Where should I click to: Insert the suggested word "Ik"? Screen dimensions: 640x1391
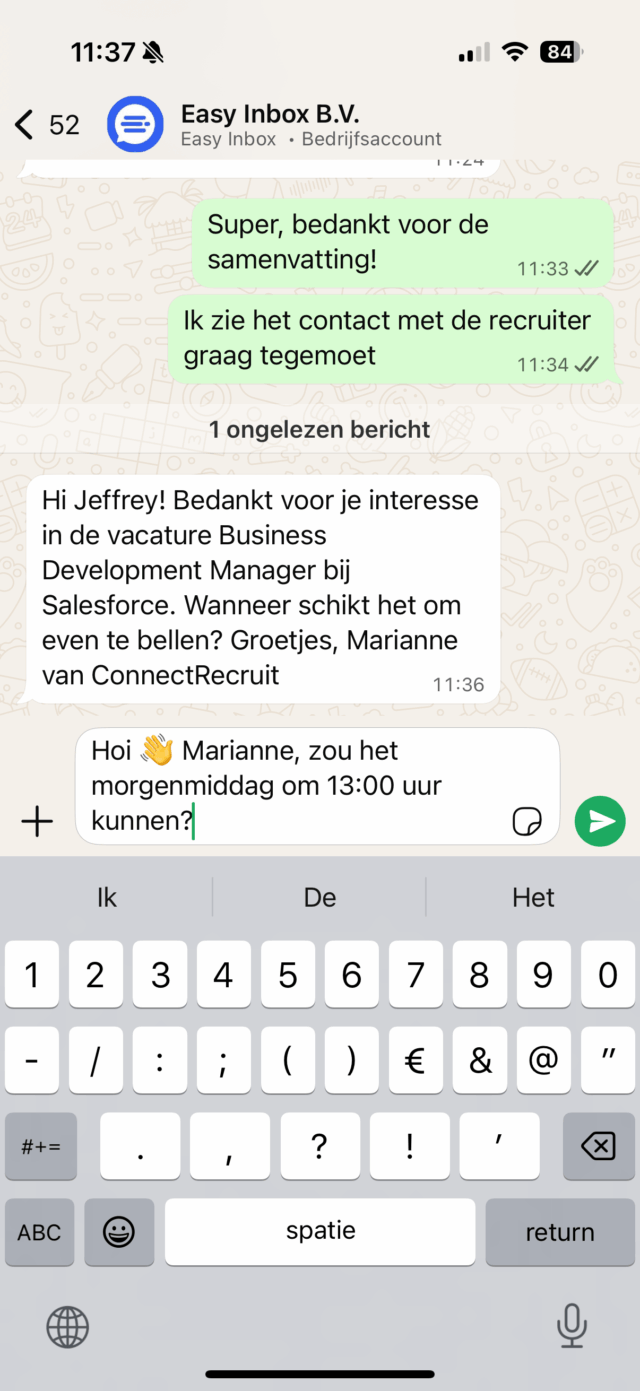pos(107,898)
